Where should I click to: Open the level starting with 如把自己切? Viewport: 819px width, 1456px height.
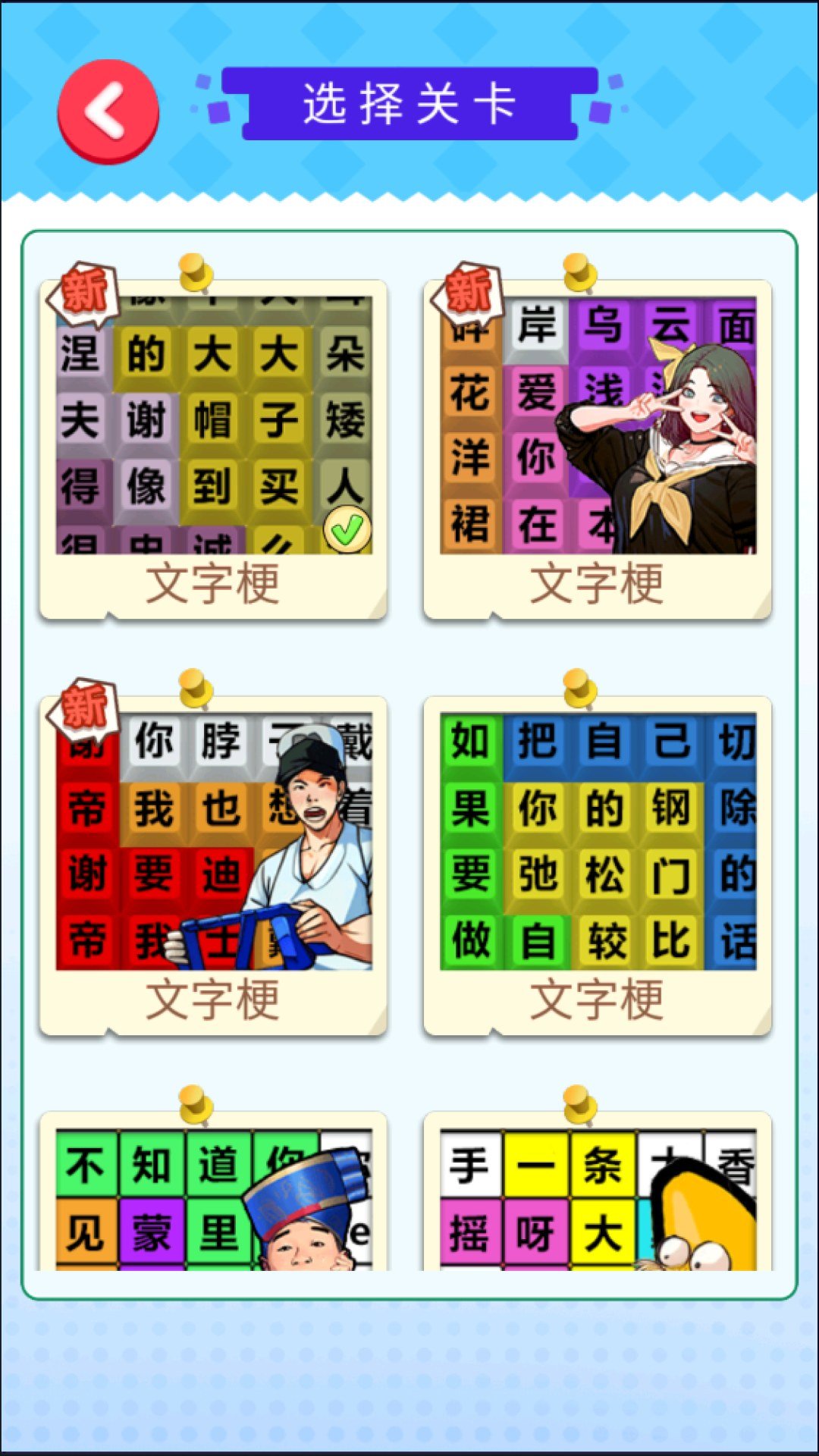coord(598,864)
